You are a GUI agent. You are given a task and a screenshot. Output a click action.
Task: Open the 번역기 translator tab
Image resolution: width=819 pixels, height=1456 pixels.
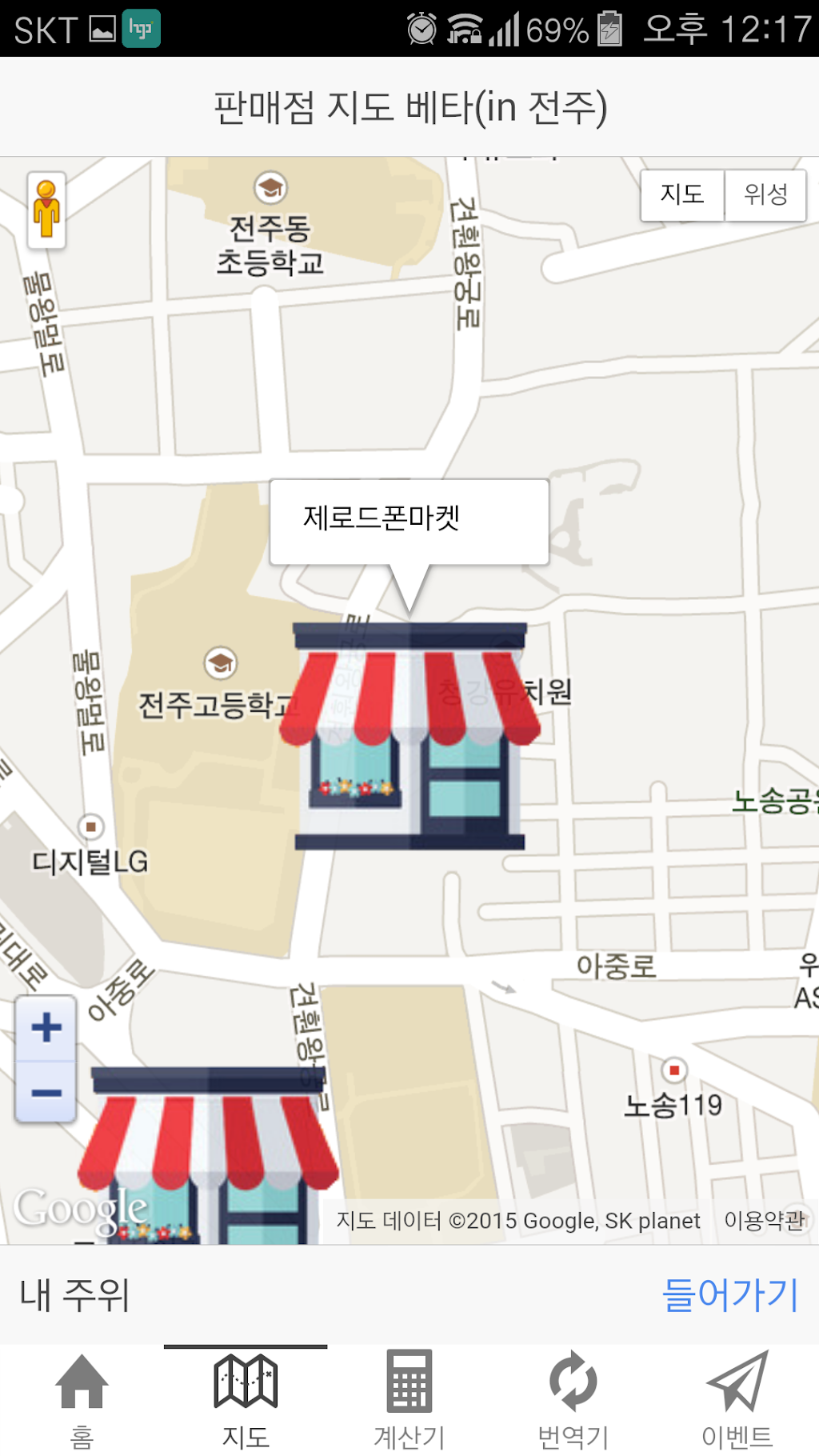pyautogui.click(x=573, y=1400)
